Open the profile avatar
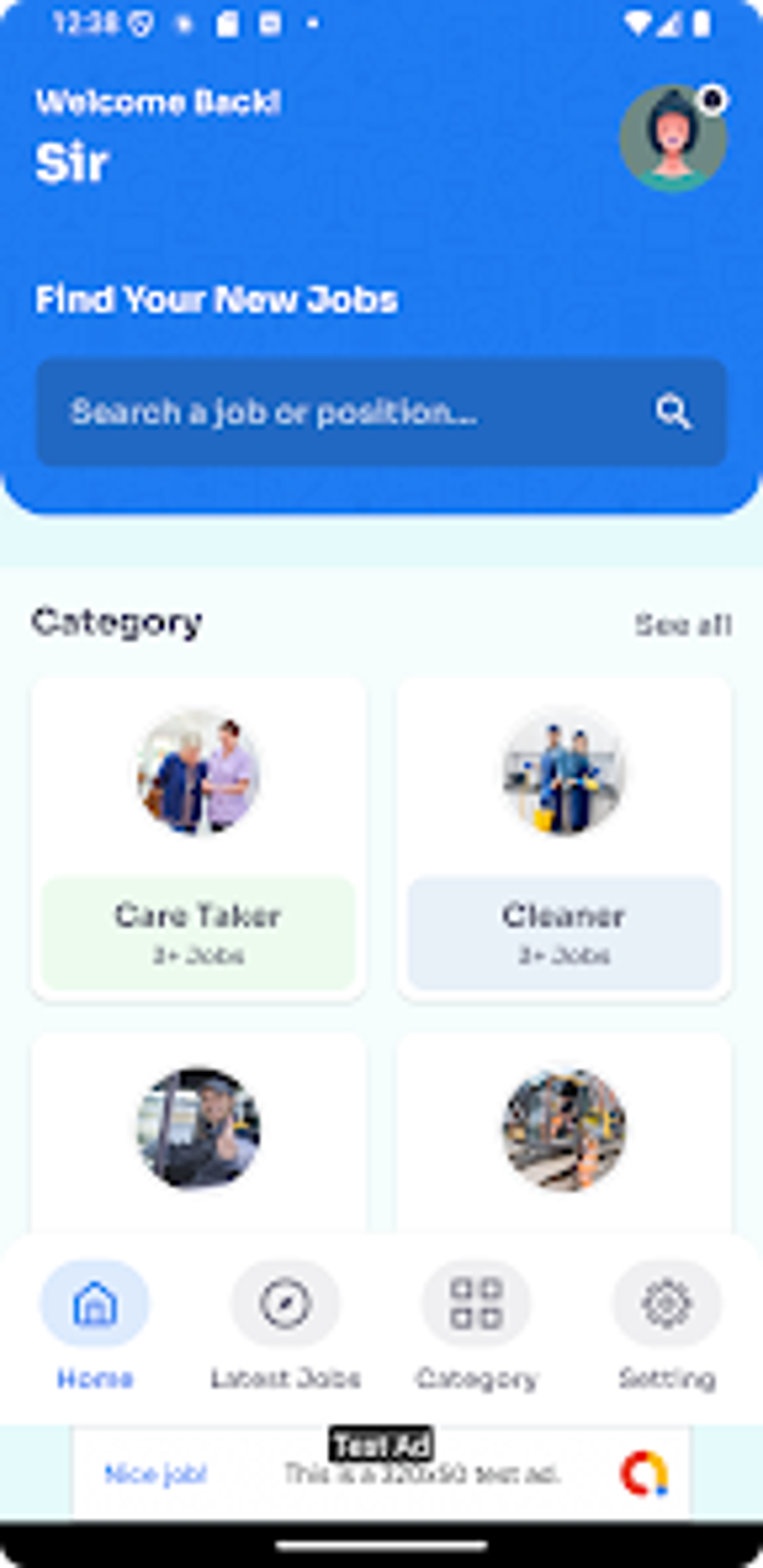763x1568 pixels. coord(673,138)
